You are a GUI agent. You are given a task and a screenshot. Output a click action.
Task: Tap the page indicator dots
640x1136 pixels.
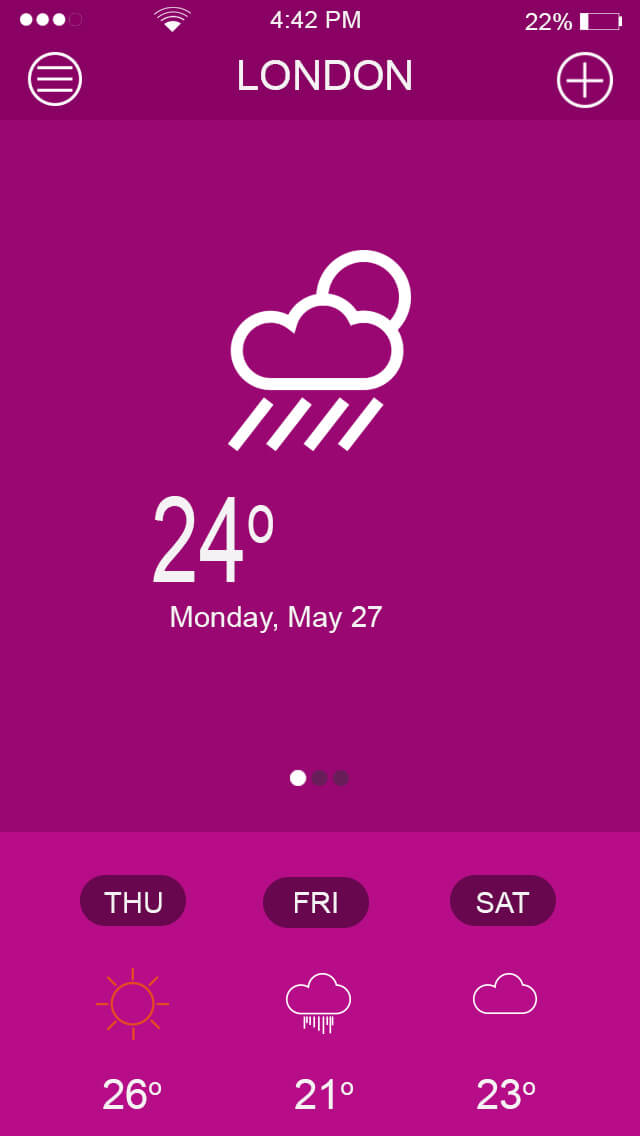319,778
